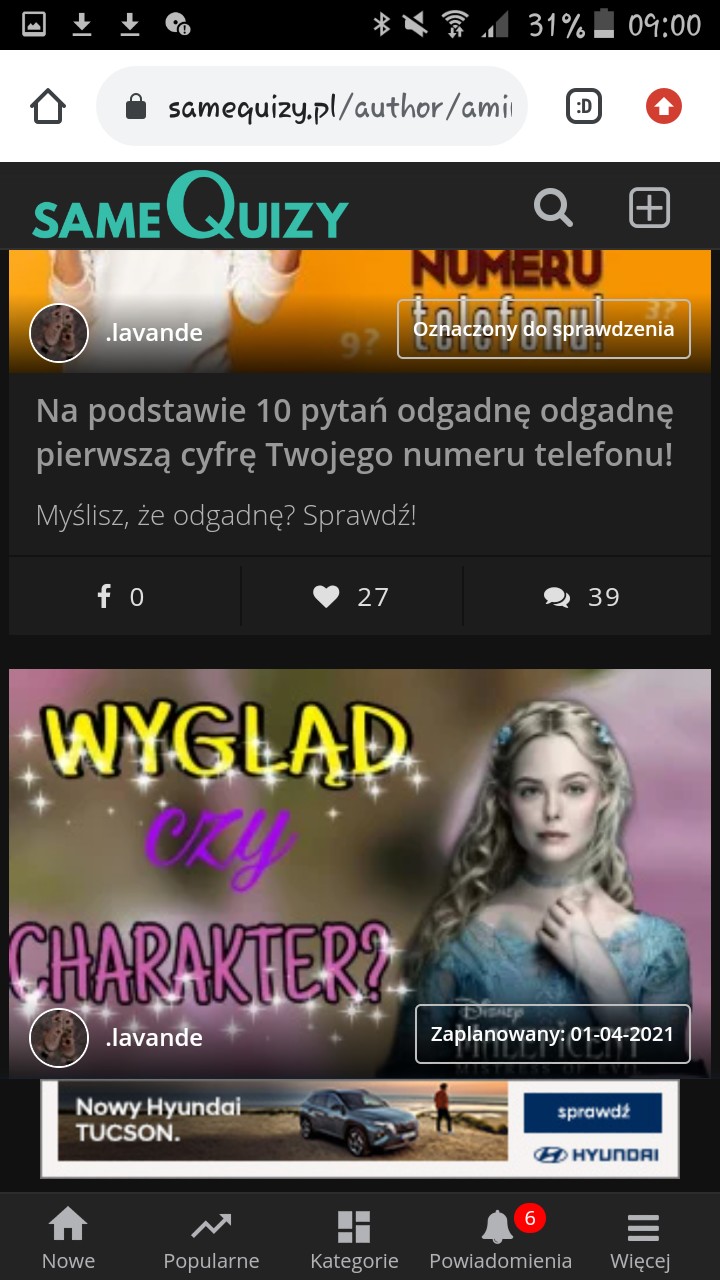Open the Więcej menu

[641, 1238]
